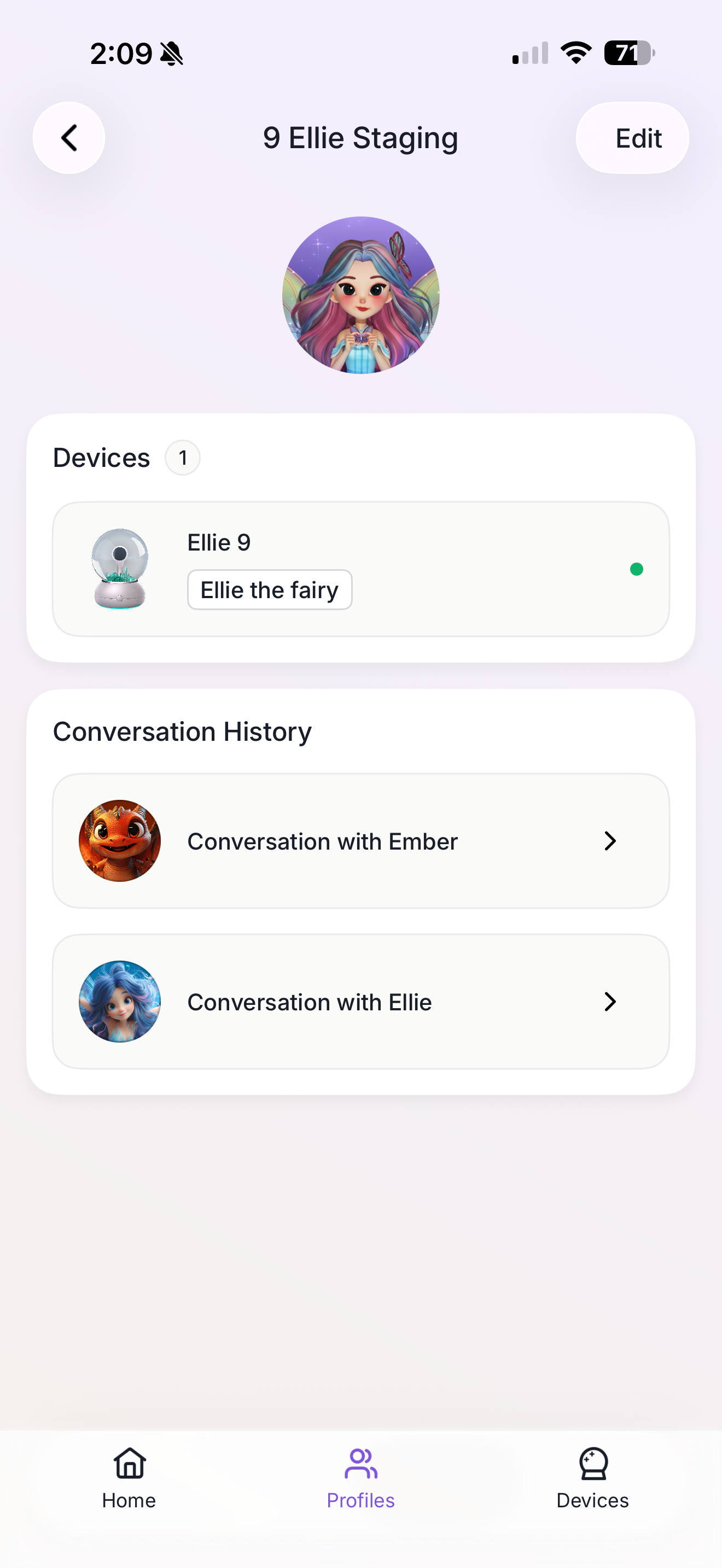This screenshot has height=1568, width=722.
Task: Go back using the arrow button
Action: point(69,138)
